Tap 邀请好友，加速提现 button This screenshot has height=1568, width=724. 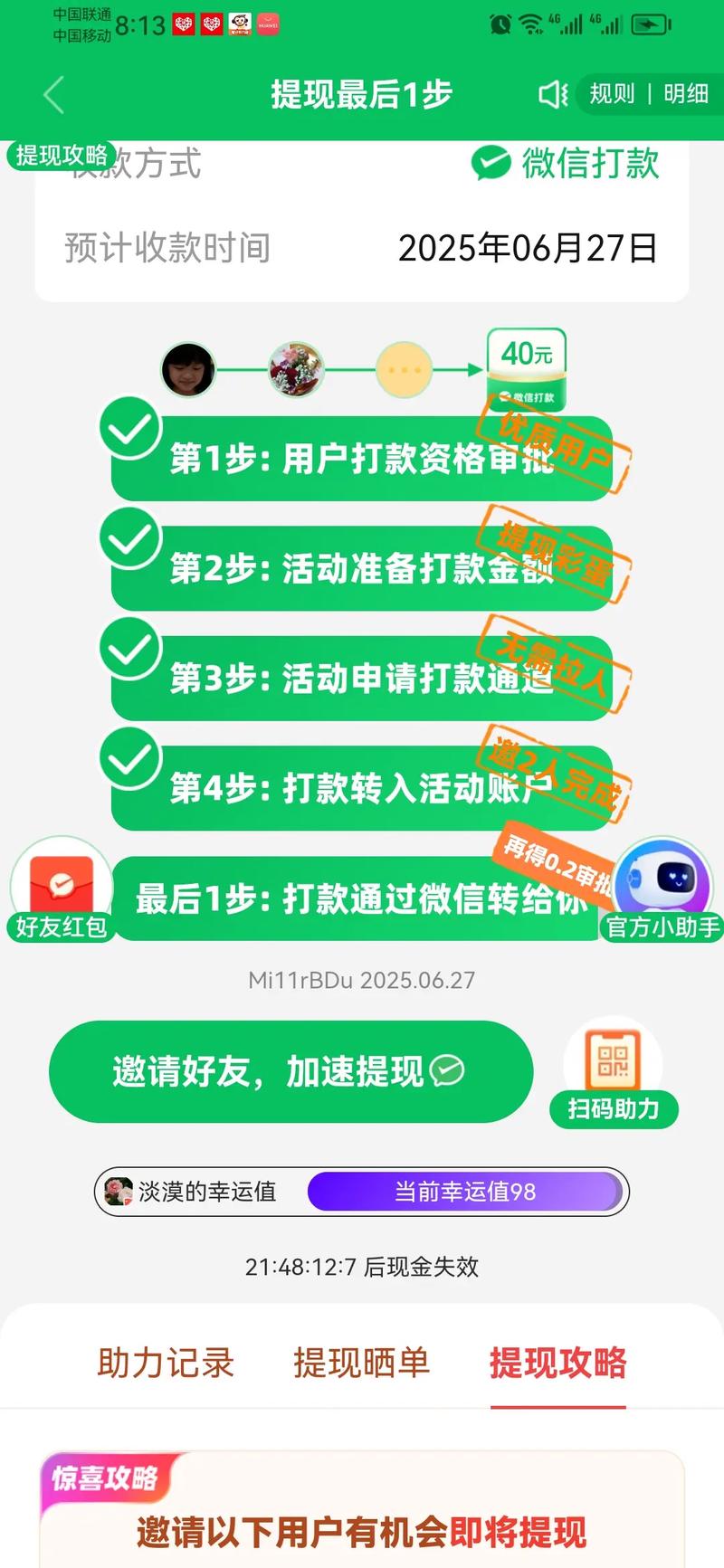coord(291,1071)
